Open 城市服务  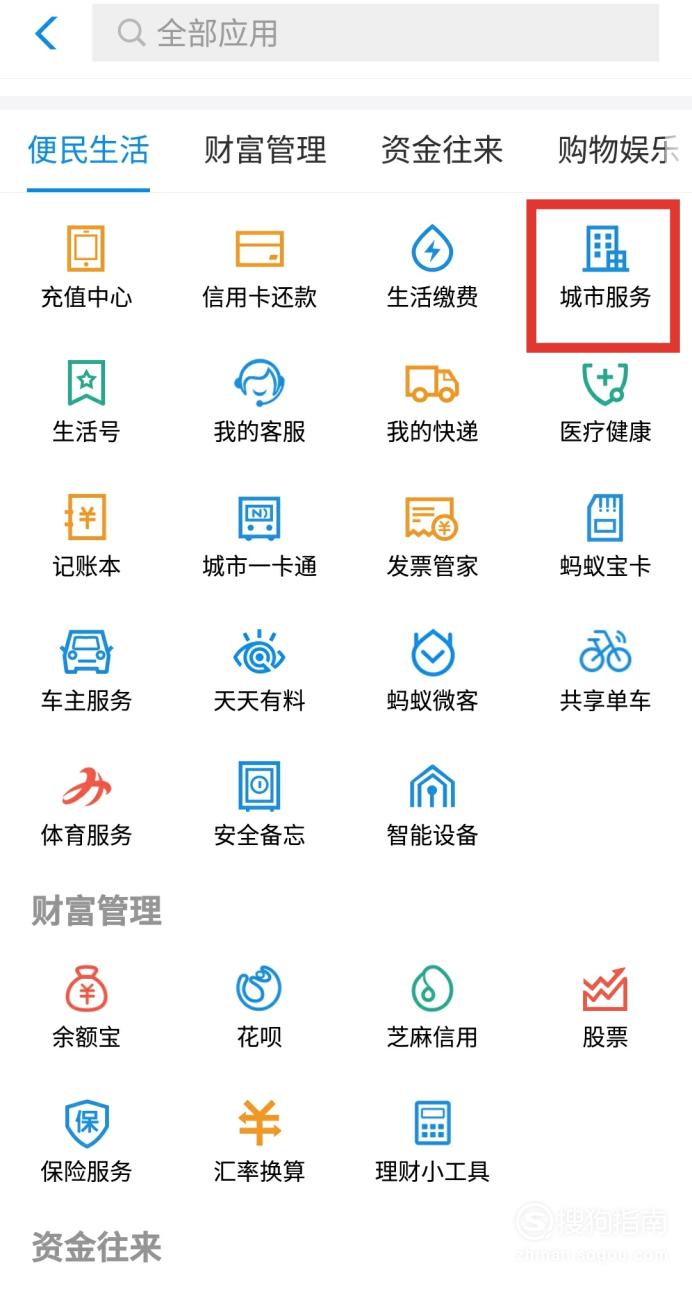tap(605, 268)
